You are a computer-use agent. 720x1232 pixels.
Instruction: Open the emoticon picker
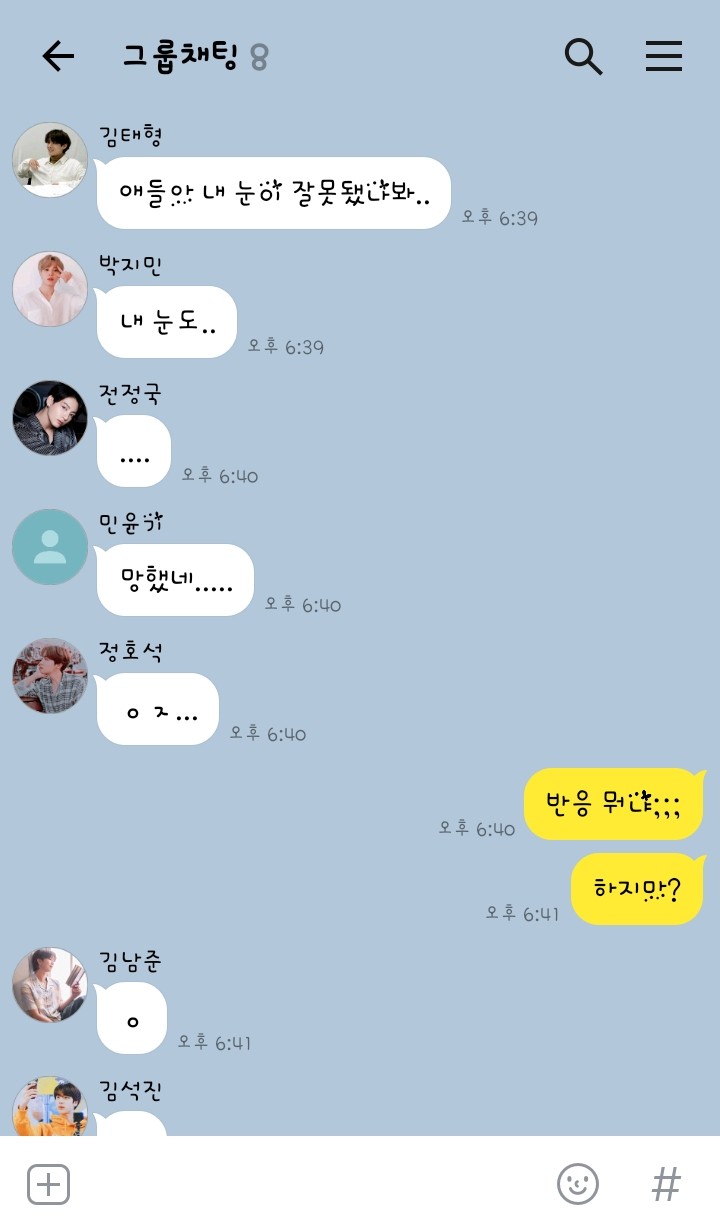pos(577,1185)
